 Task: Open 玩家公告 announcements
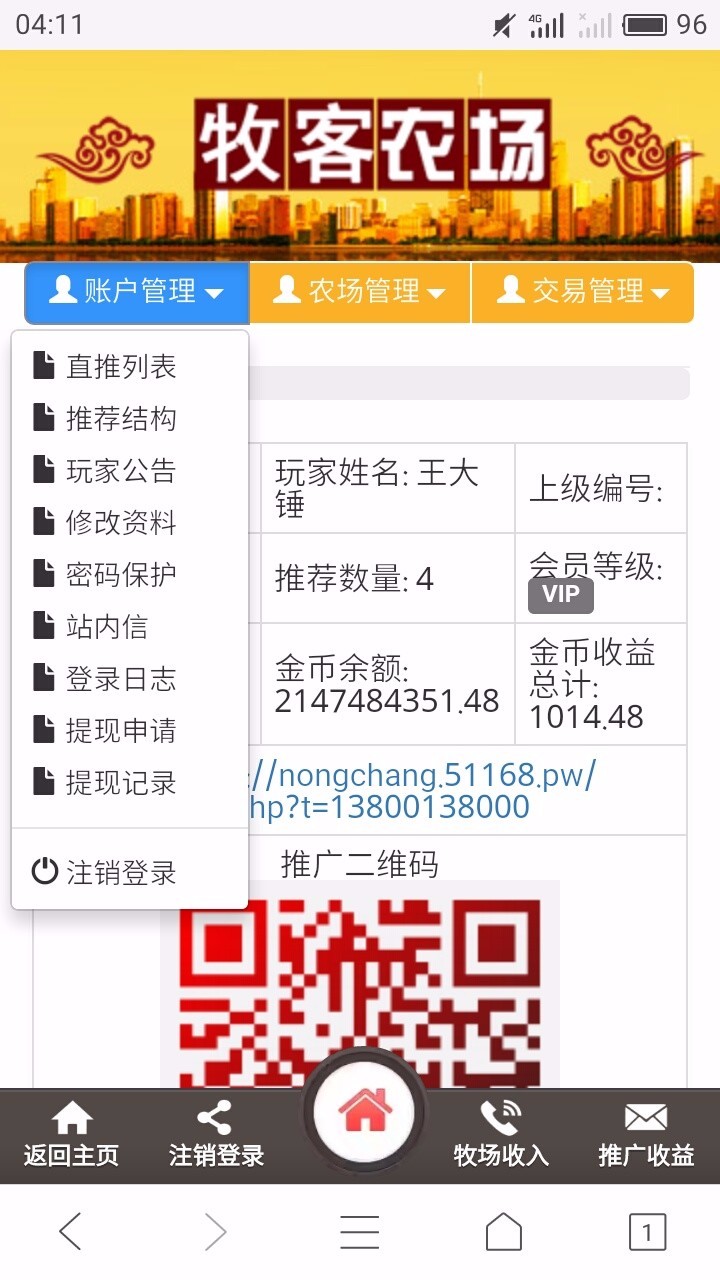120,471
